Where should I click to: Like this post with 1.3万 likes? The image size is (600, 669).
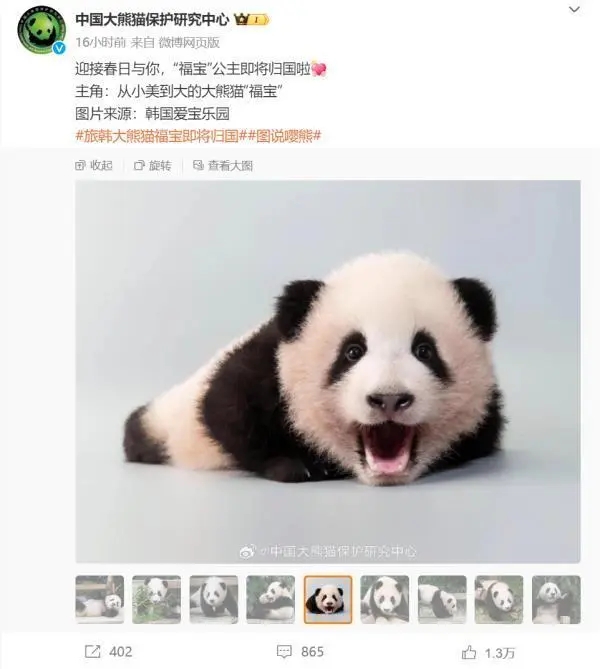[x=488, y=651]
